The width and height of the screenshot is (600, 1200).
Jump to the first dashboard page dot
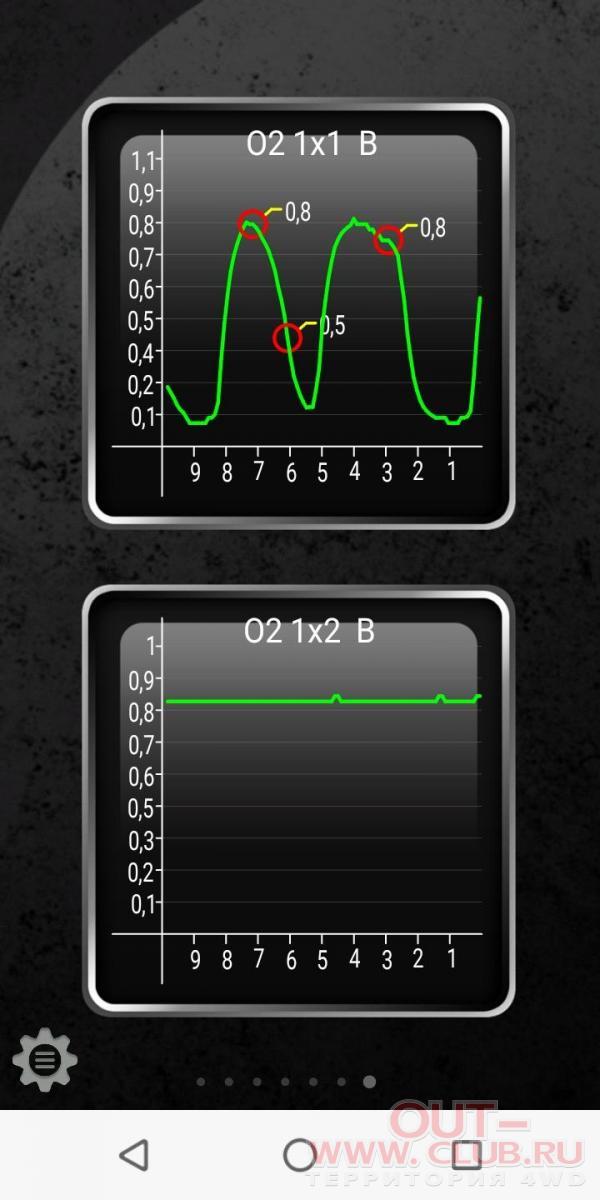tap(201, 1081)
